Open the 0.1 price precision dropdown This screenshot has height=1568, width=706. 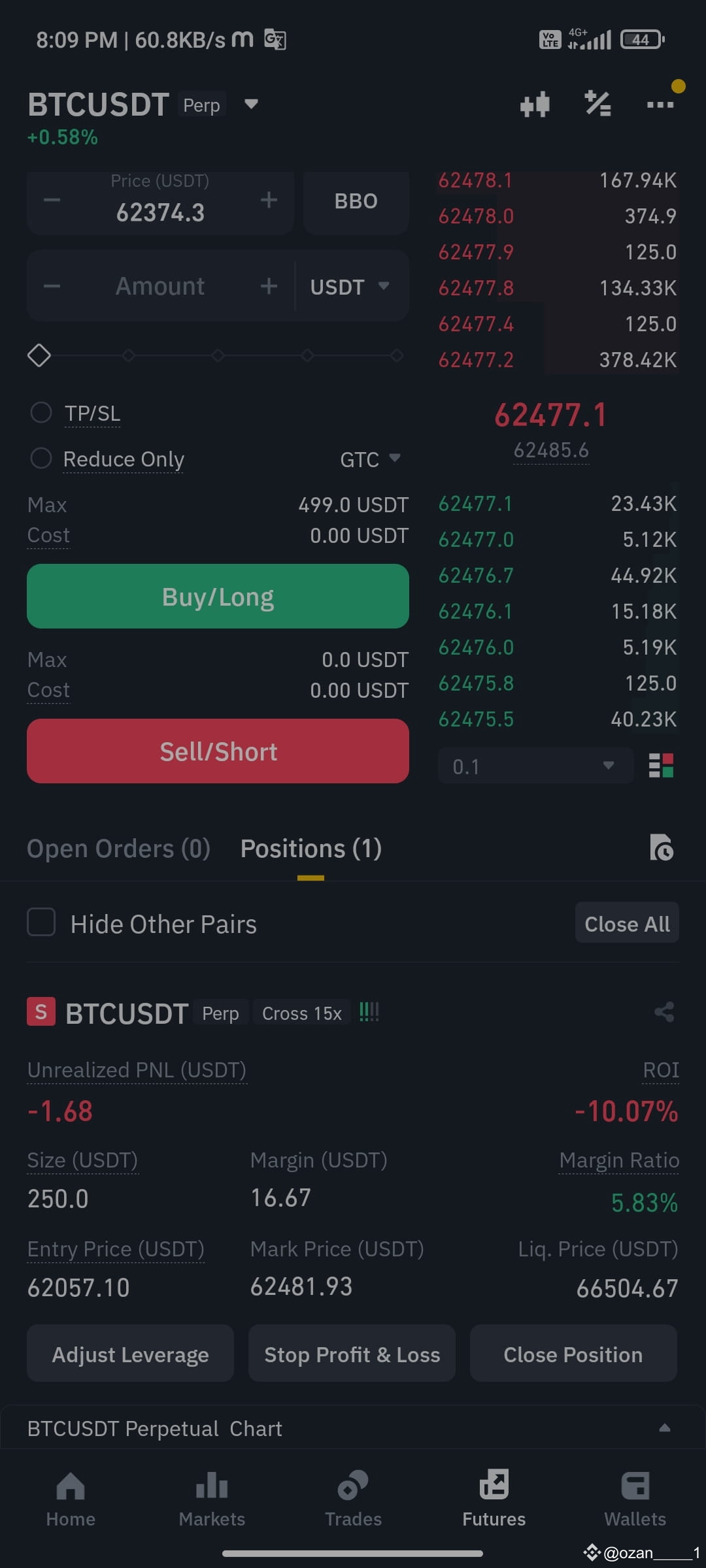click(x=535, y=765)
